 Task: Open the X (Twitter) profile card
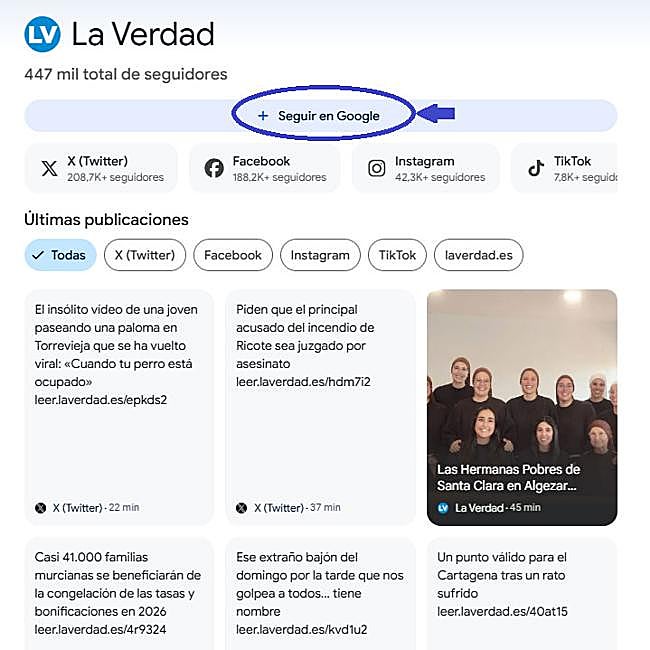coord(100,168)
